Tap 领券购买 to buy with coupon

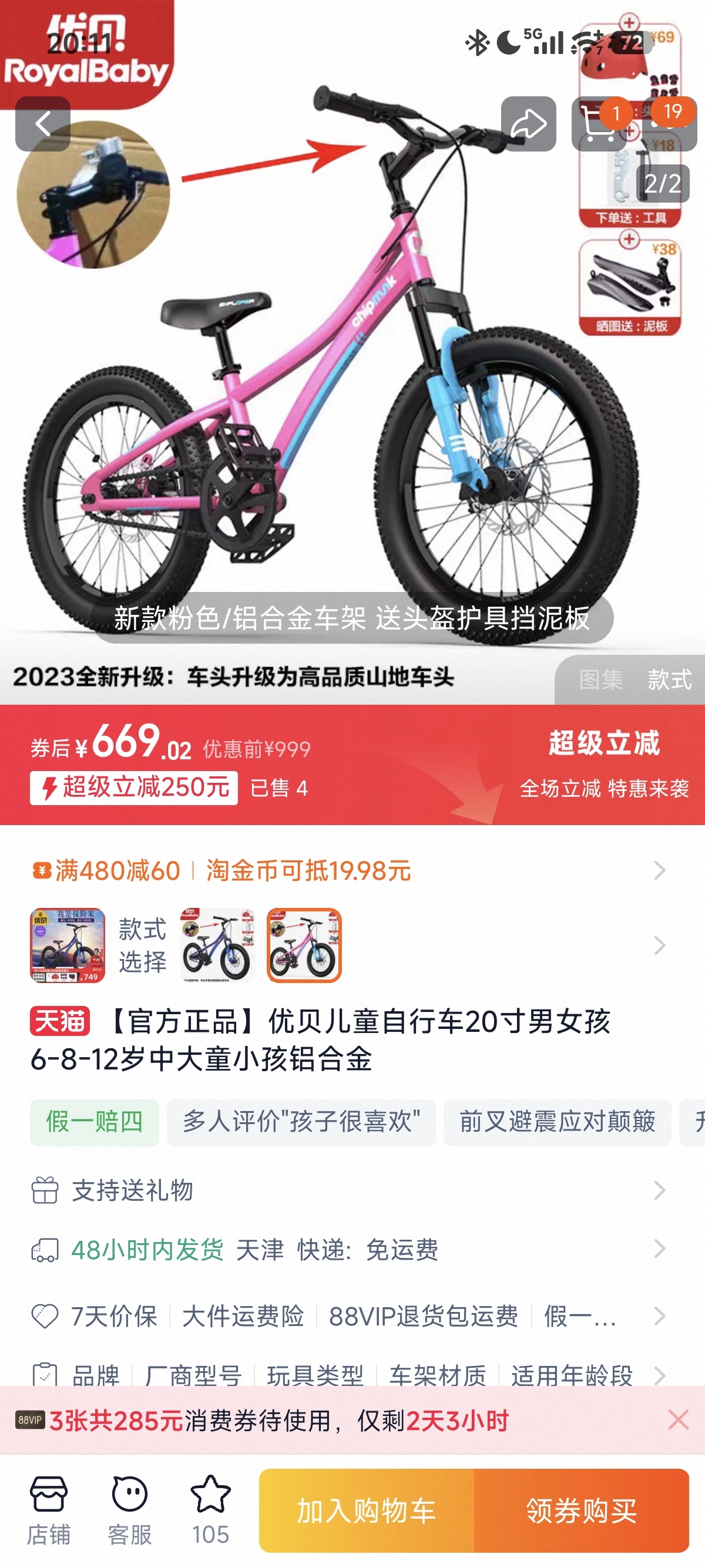pos(582,1510)
